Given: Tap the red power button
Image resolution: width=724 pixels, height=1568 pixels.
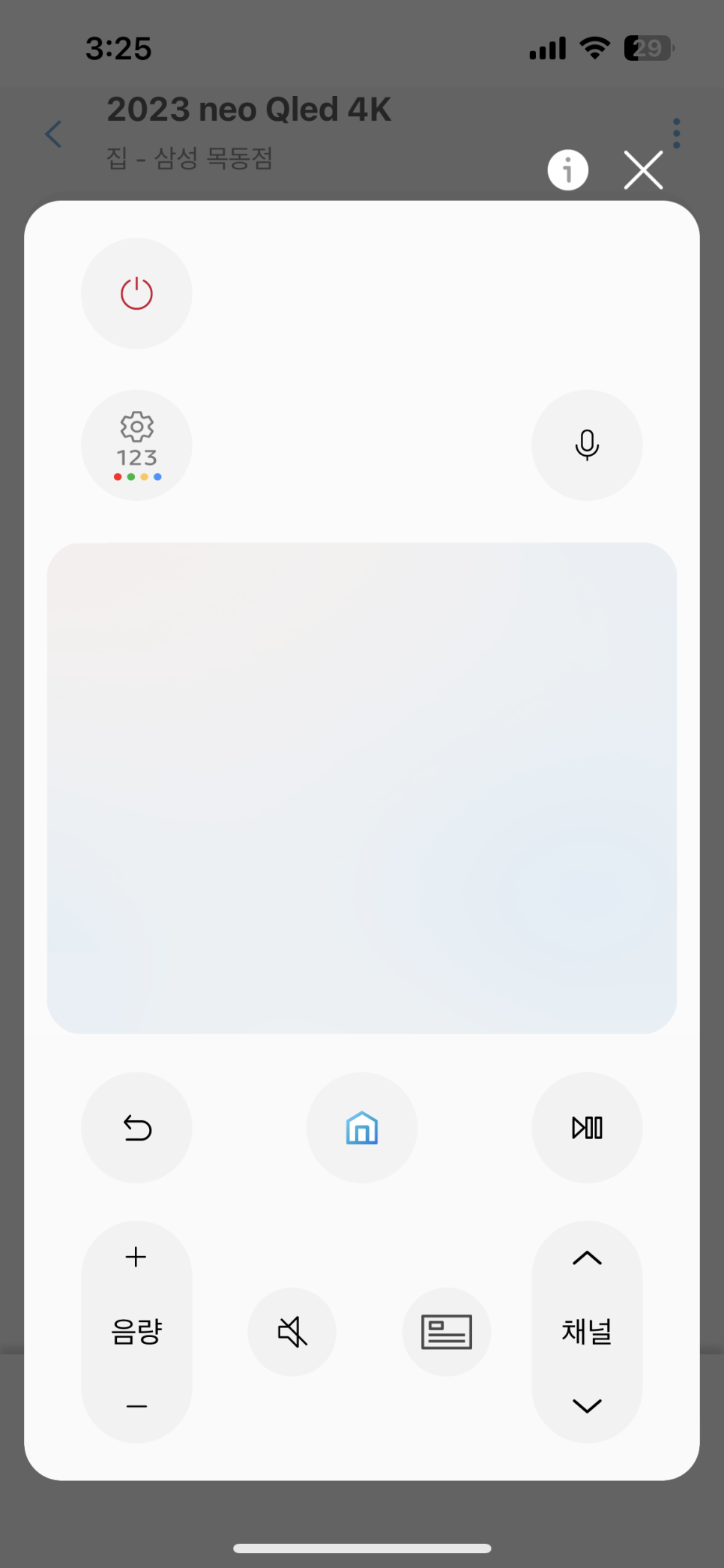Looking at the screenshot, I should pyautogui.click(x=136, y=293).
